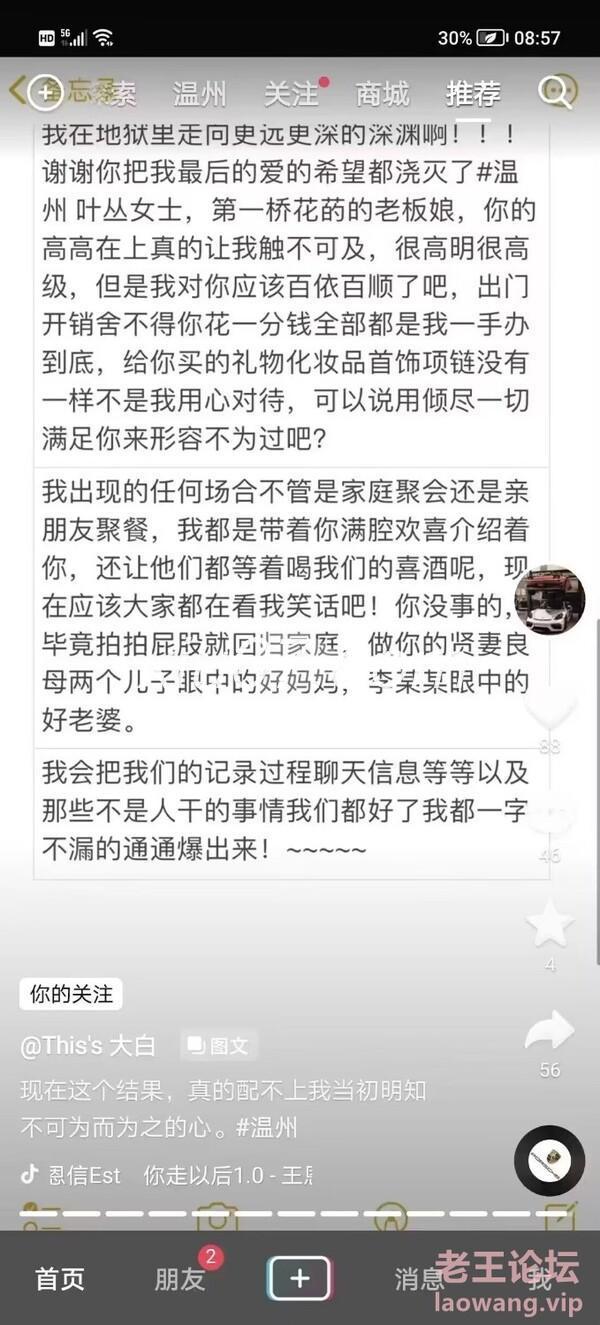600x1325 pixels.
Task: Open the 消息 tab
Action: pos(419,1278)
